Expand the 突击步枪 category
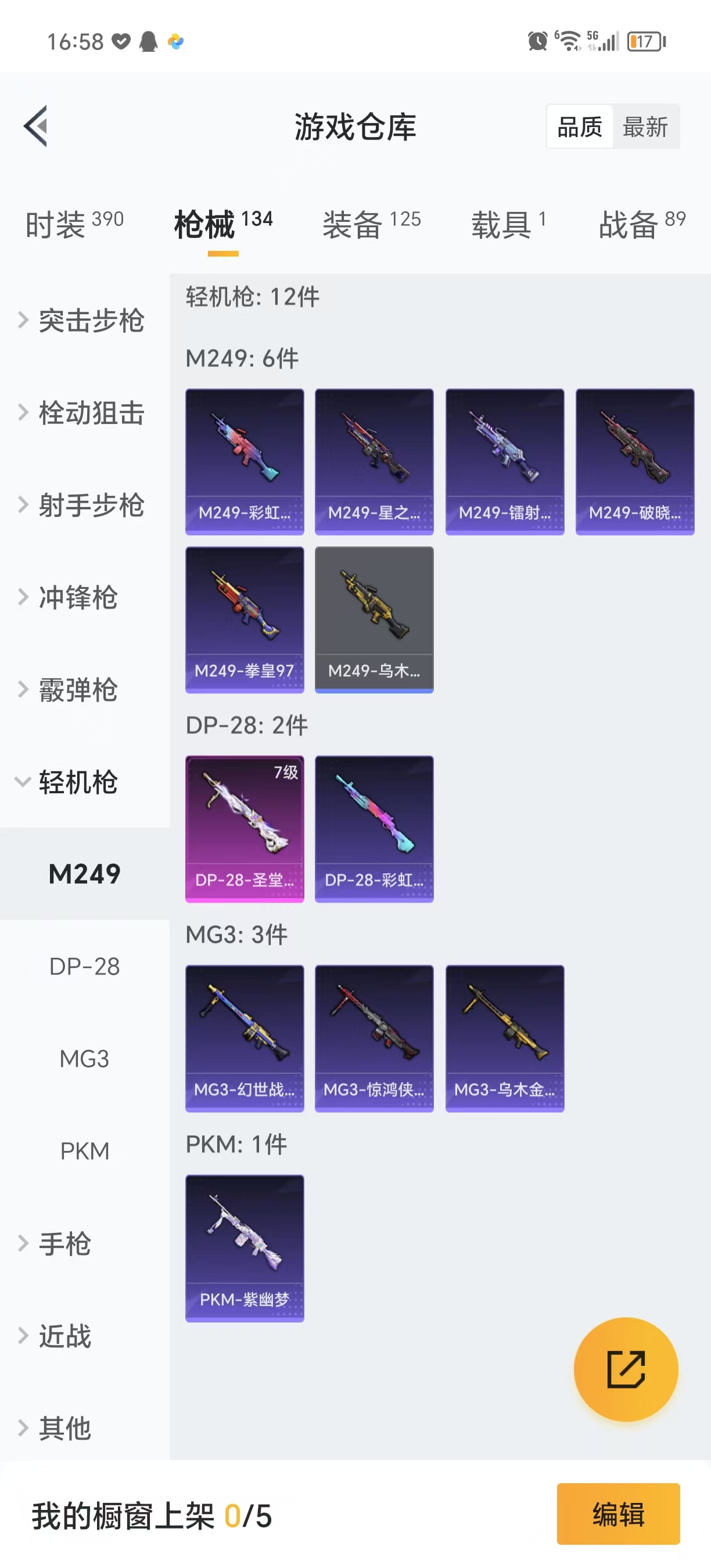The height and width of the screenshot is (1568, 711). (85, 320)
